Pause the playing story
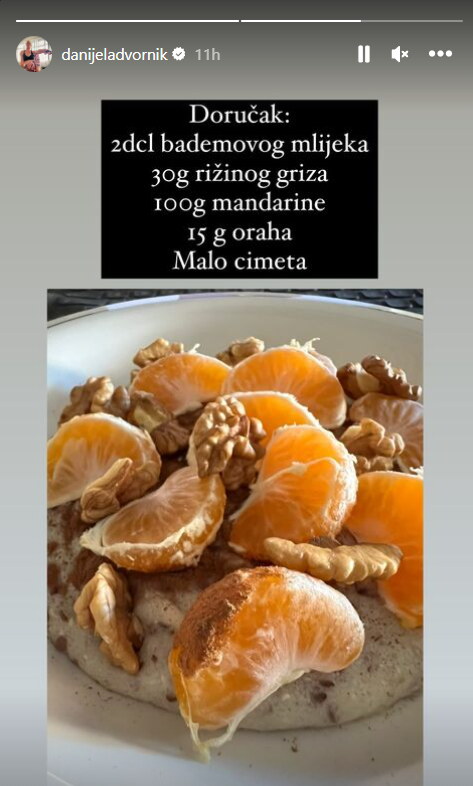473x786 pixels. click(x=364, y=54)
